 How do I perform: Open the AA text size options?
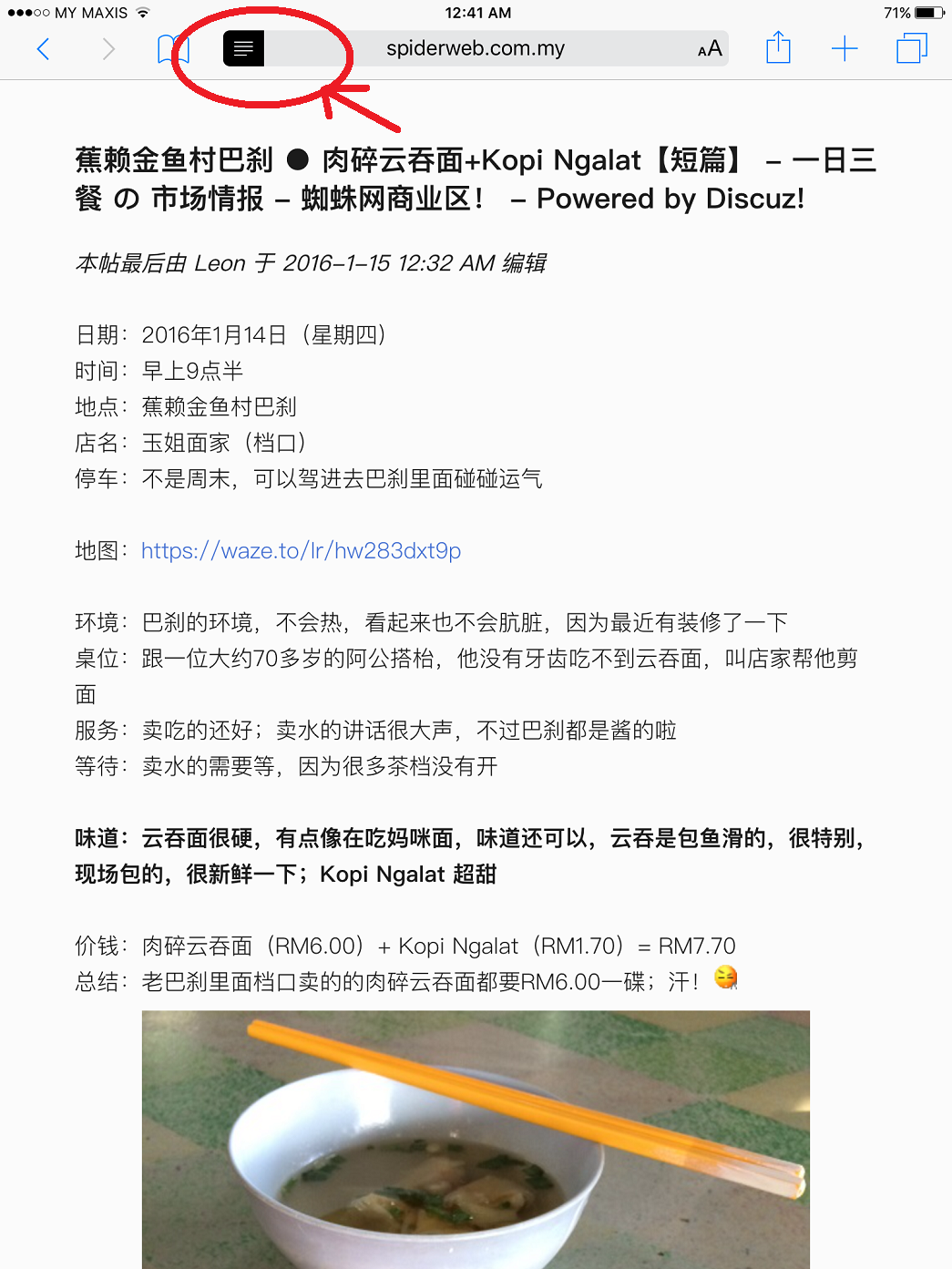pyautogui.click(x=710, y=49)
